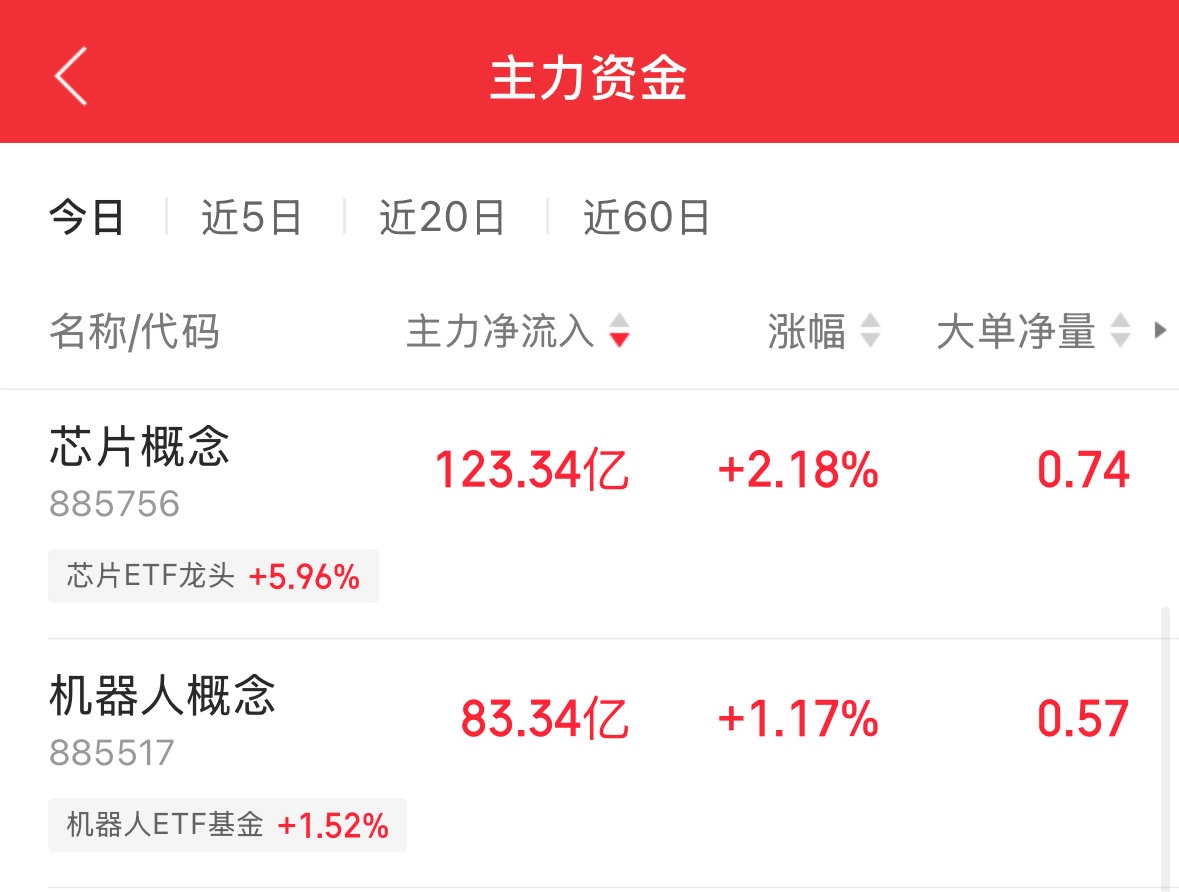Switch to the 今日 tab

coord(87,217)
